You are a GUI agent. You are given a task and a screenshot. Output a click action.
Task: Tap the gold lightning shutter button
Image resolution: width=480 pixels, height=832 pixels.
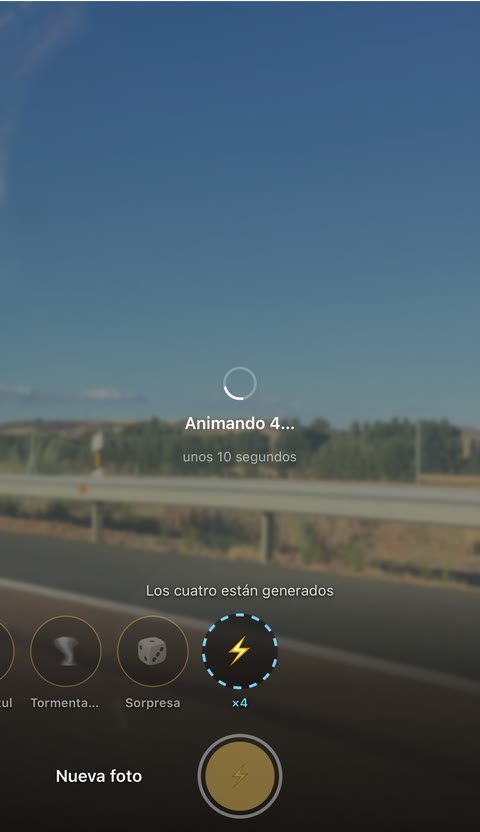(240, 776)
